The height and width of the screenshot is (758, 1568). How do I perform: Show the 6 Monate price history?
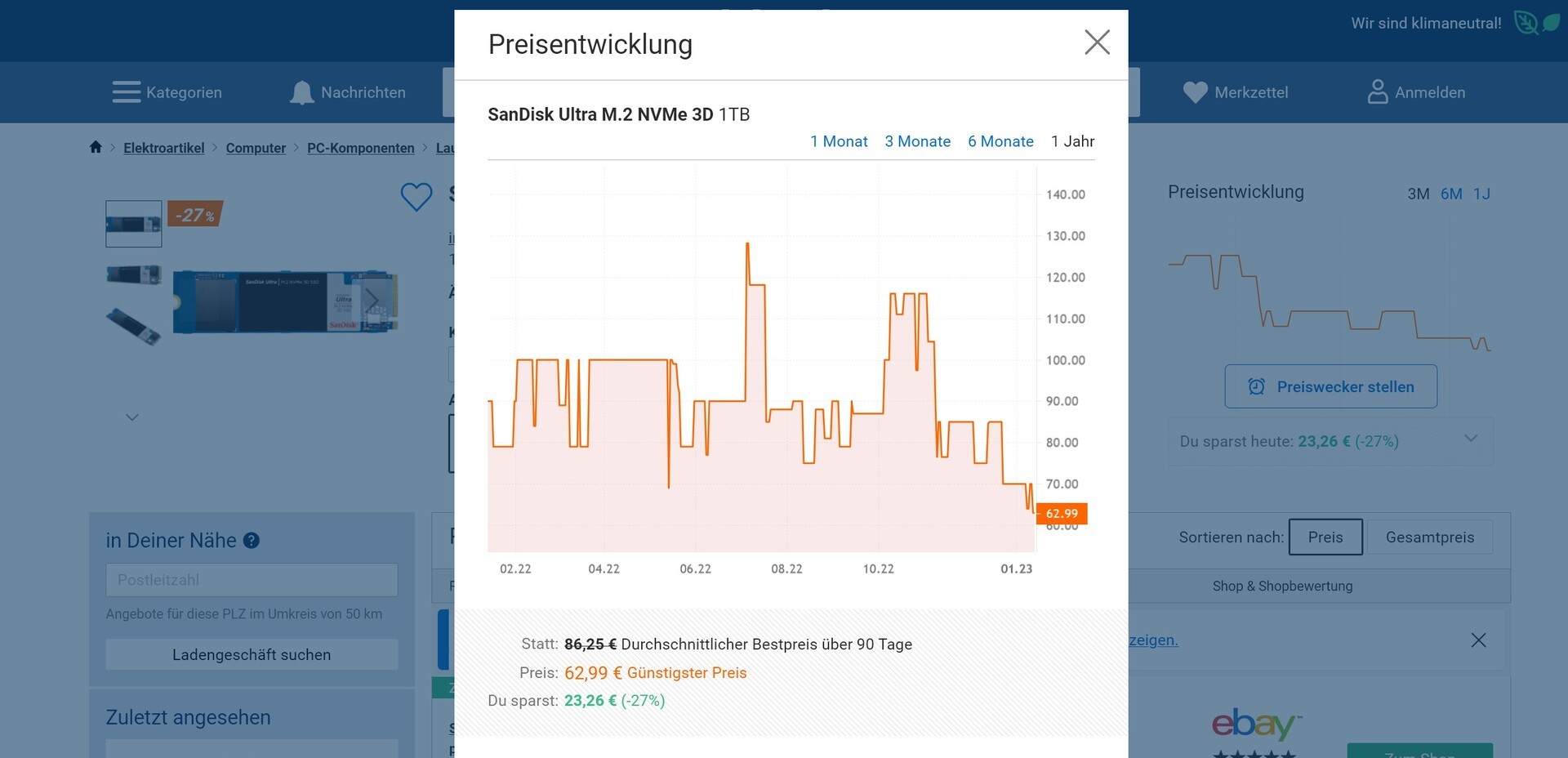pos(1000,141)
